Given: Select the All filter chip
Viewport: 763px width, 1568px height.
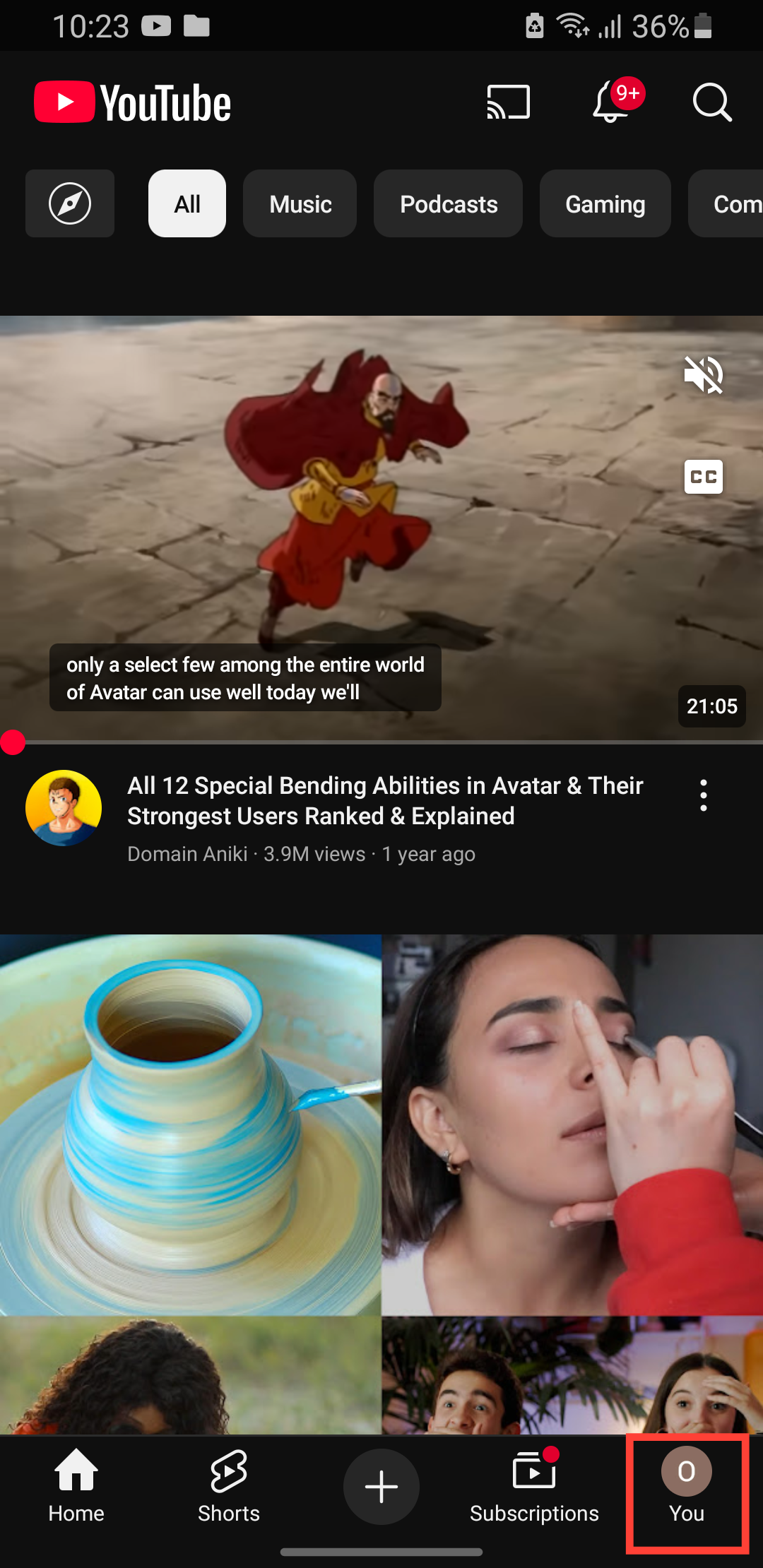Looking at the screenshot, I should [187, 204].
